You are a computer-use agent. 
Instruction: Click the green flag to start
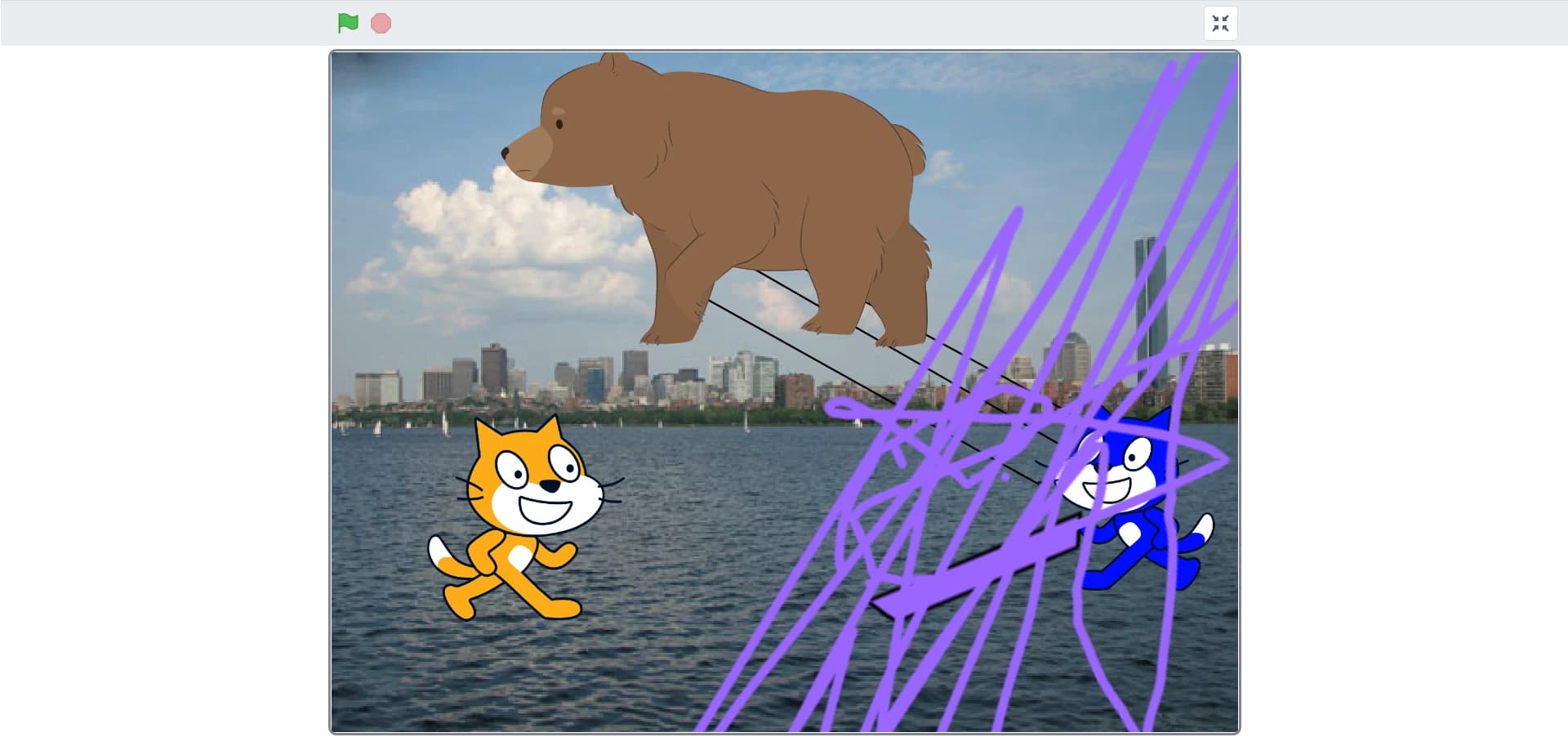[x=348, y=23]
